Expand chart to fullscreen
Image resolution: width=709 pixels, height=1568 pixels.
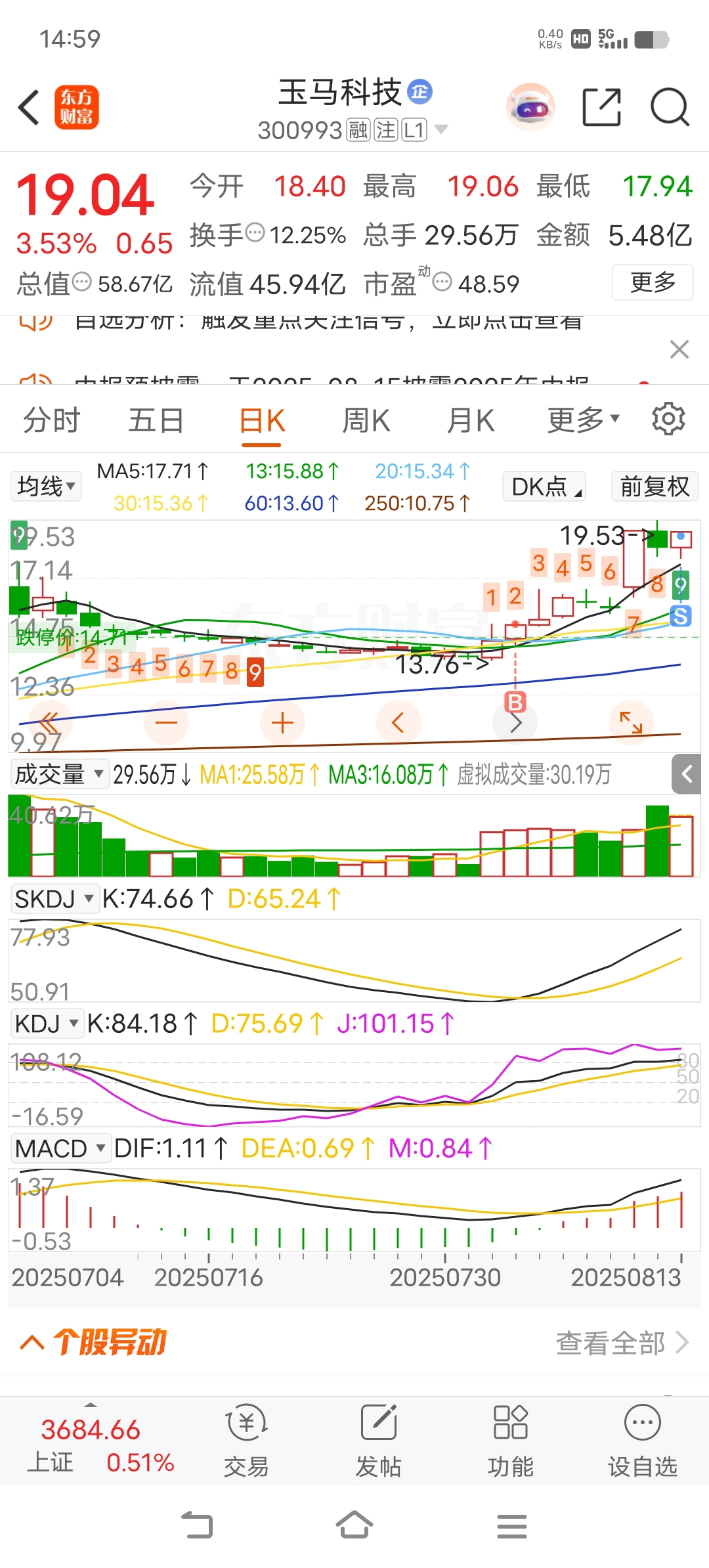point(631,723)
